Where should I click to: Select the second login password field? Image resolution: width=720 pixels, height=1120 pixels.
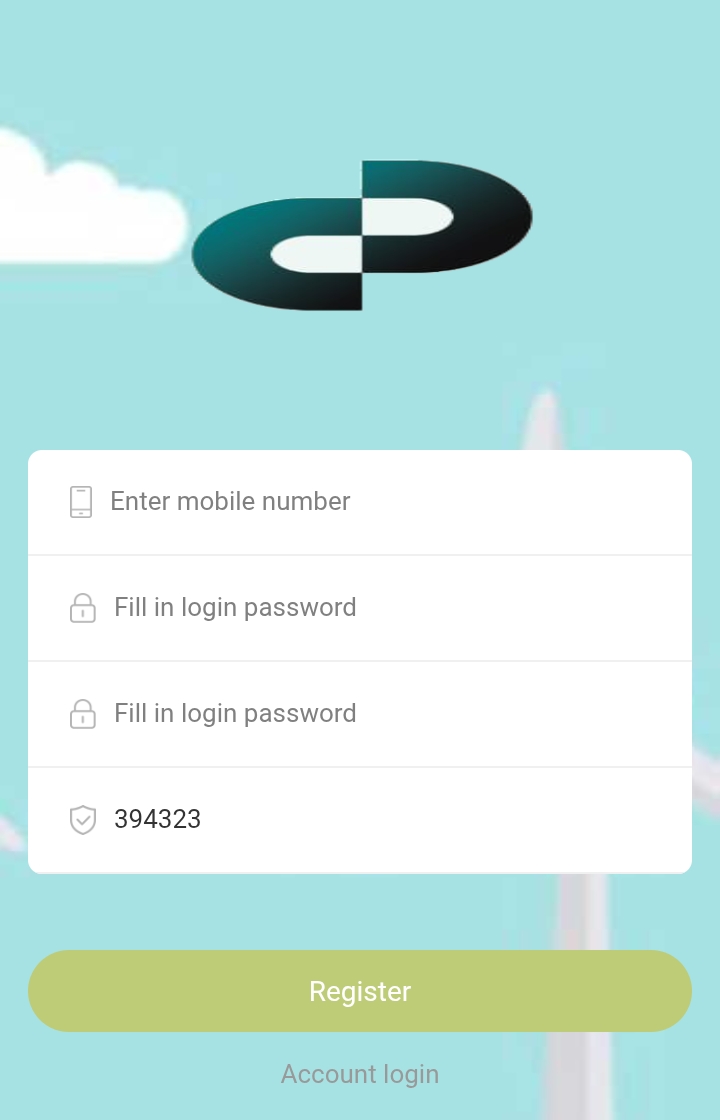pyautogui.click(x=380, y=714)
